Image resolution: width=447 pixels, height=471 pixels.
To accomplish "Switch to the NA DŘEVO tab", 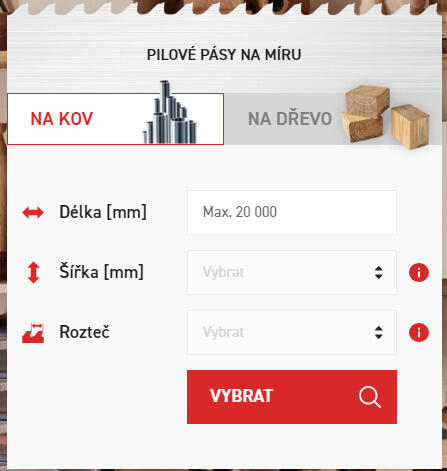I will click(332, 119).
